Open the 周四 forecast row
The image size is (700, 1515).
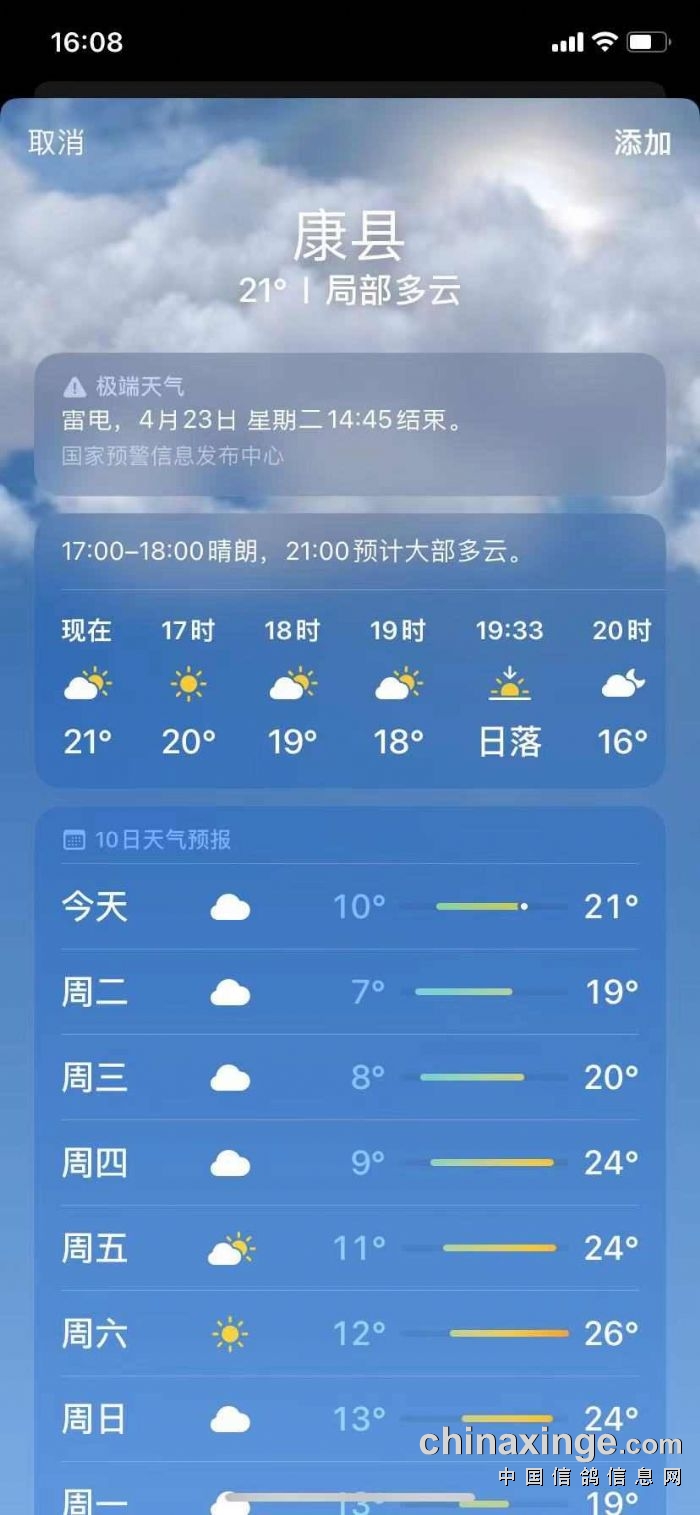coord(350,1163)
